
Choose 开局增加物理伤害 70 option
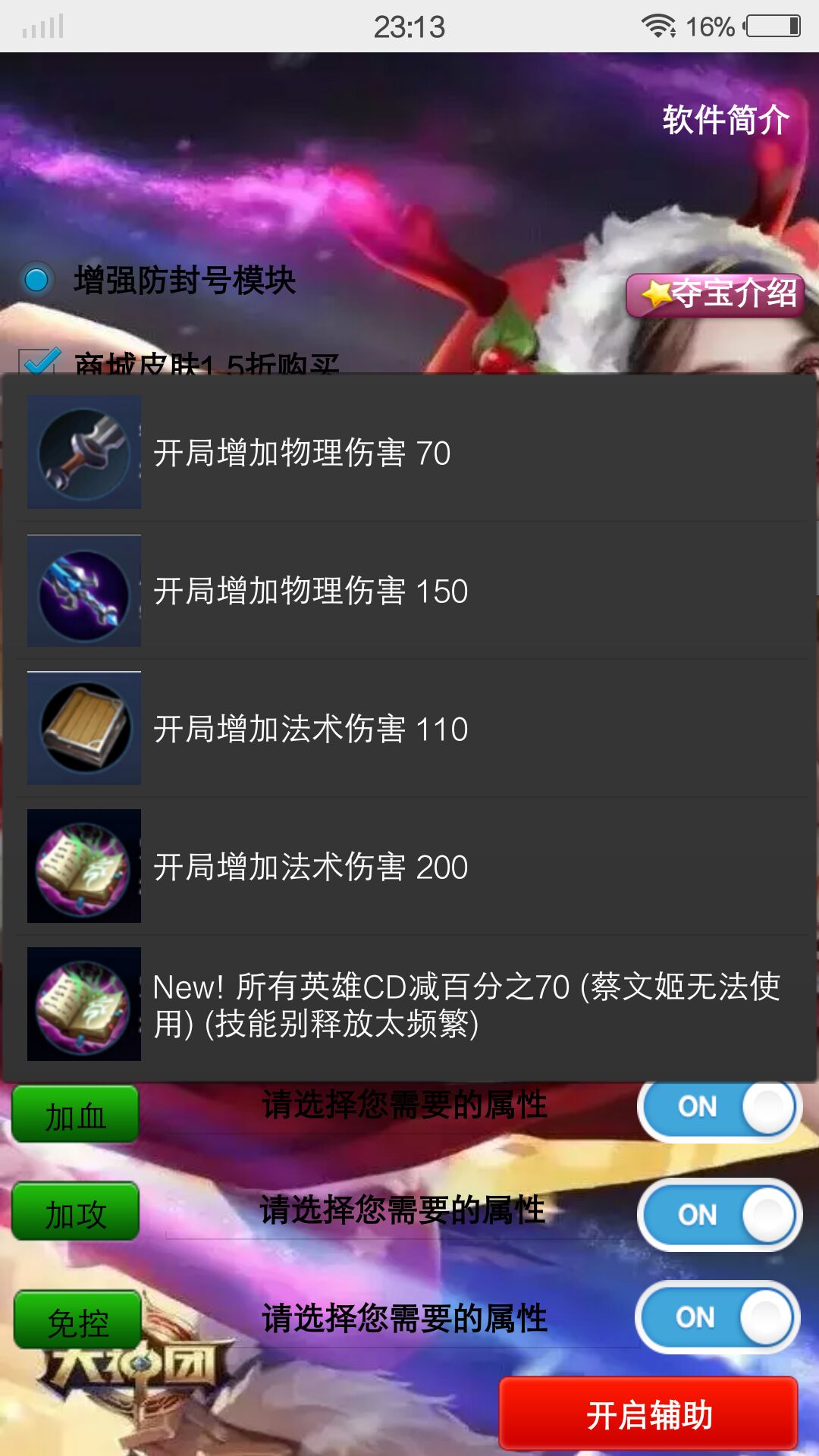(409, 453)
